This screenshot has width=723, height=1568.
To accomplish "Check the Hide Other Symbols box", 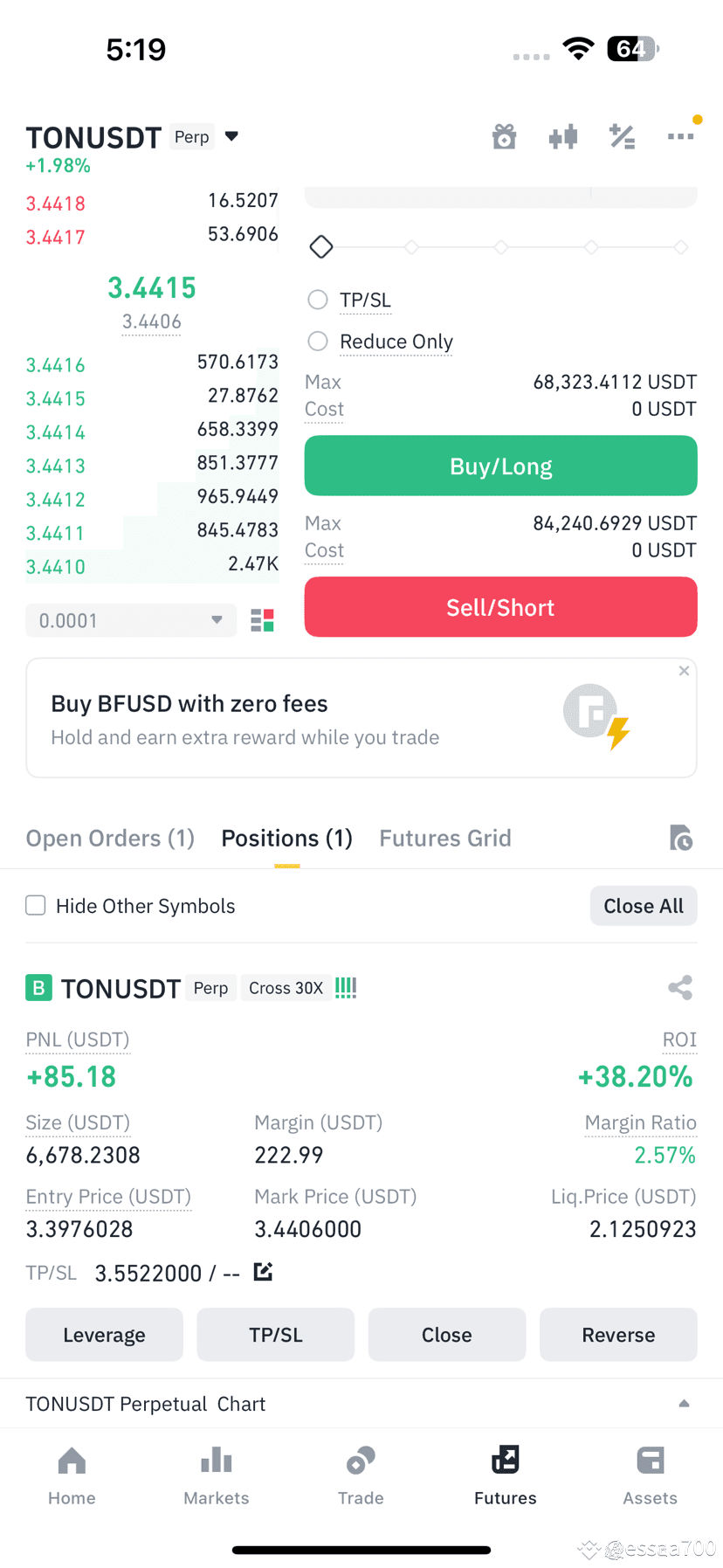I will coord(36,905).
